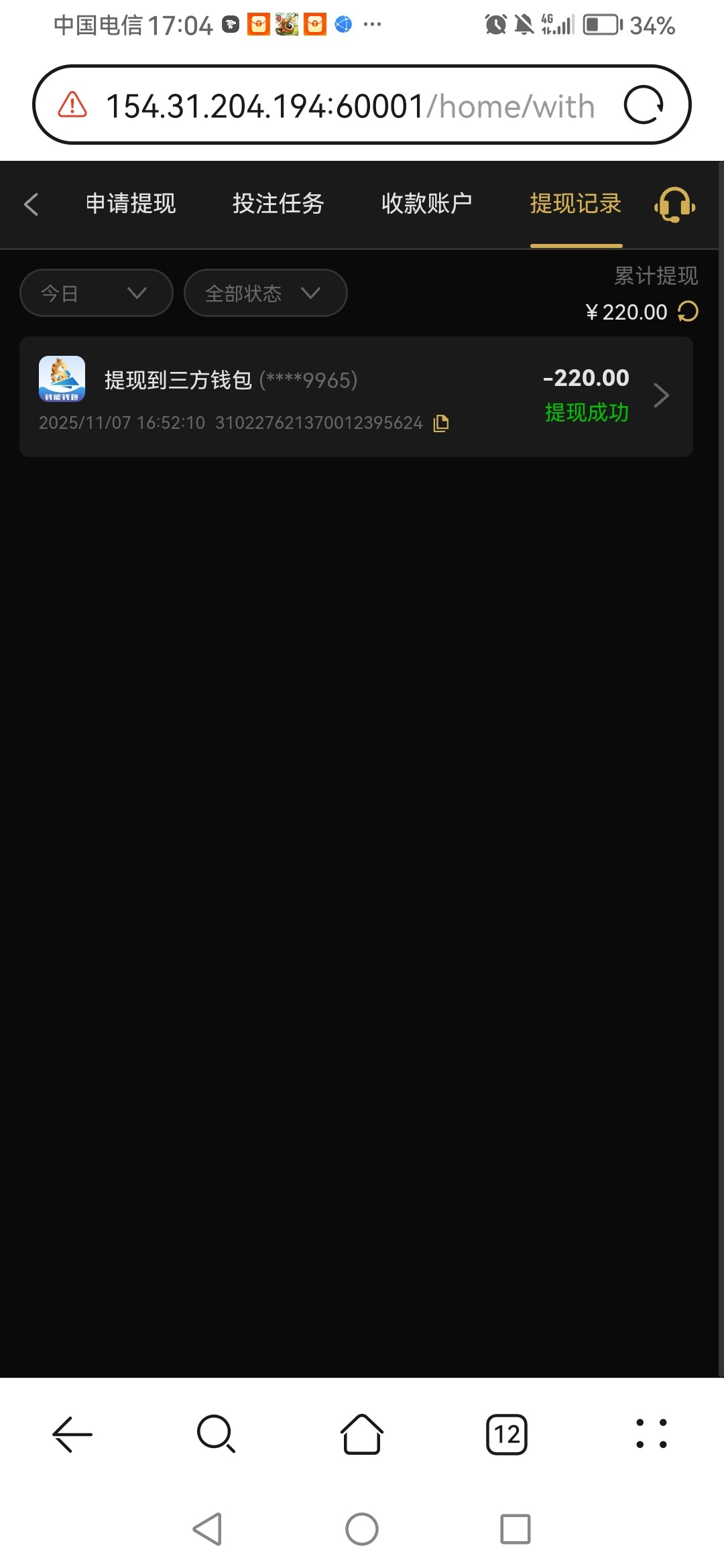
Task: Open the browser four-dot menu
Action: 651,1434
